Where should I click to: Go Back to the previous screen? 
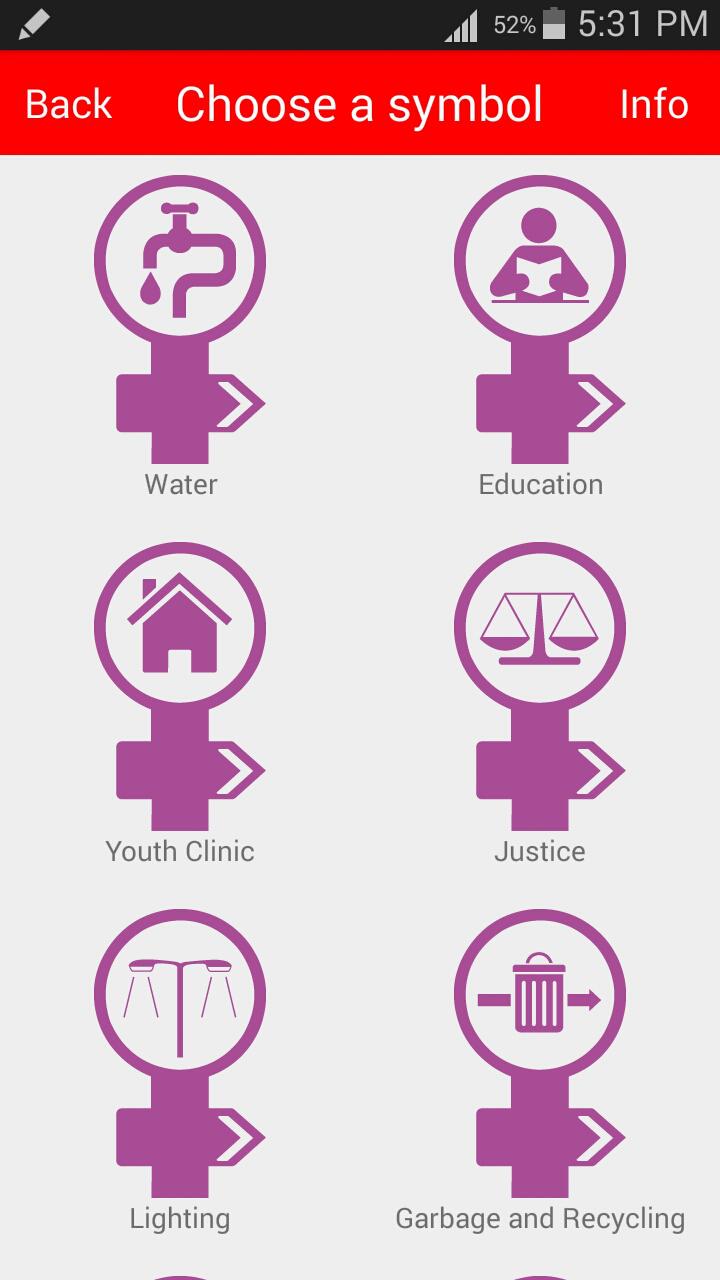tap(67, 103)
